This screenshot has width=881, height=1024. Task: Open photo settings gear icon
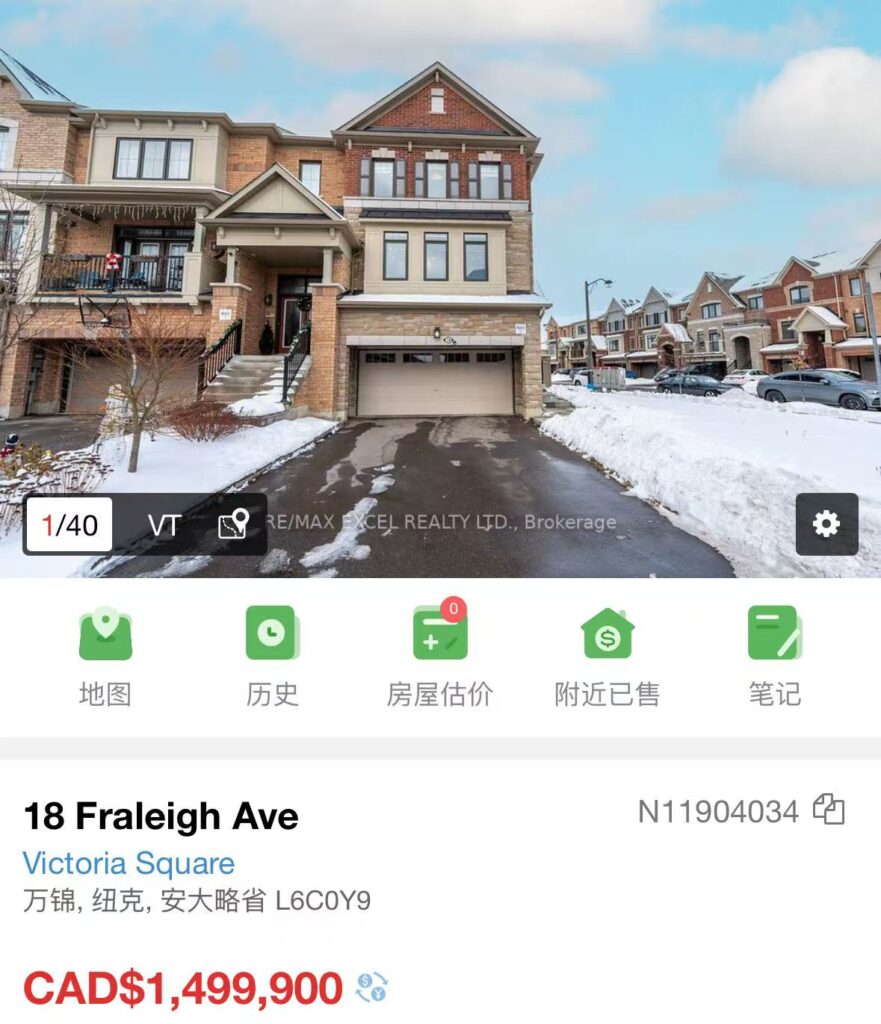tap(827, 524)
